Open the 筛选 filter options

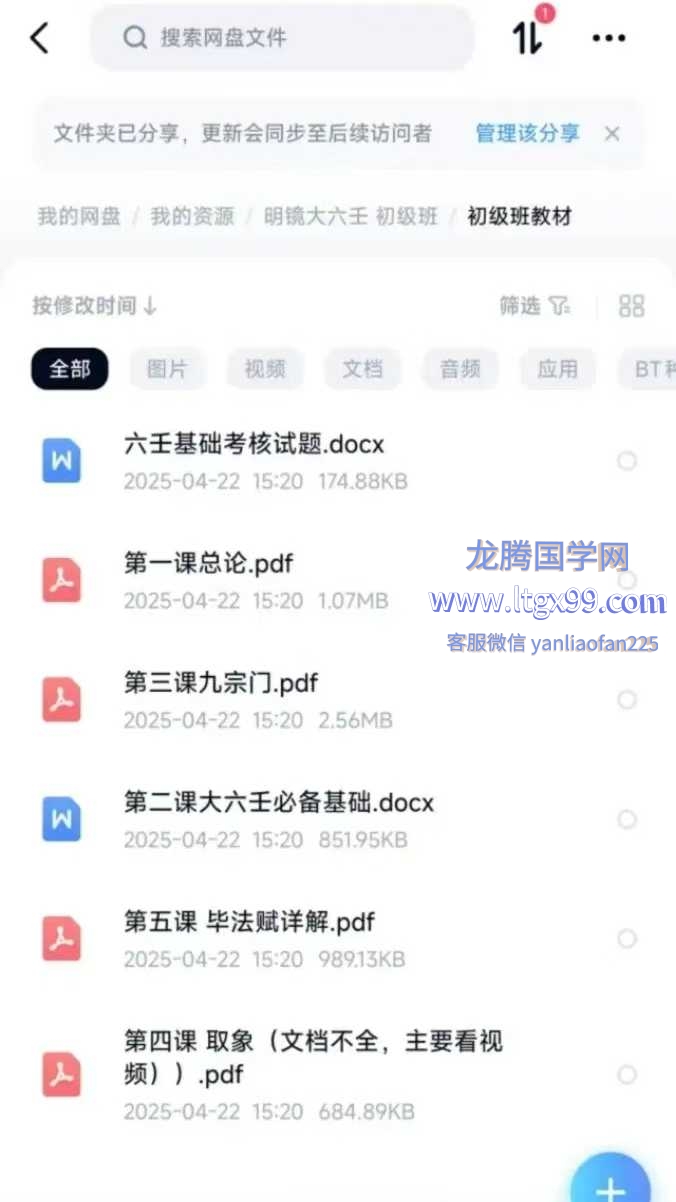[x=534, y=306]
